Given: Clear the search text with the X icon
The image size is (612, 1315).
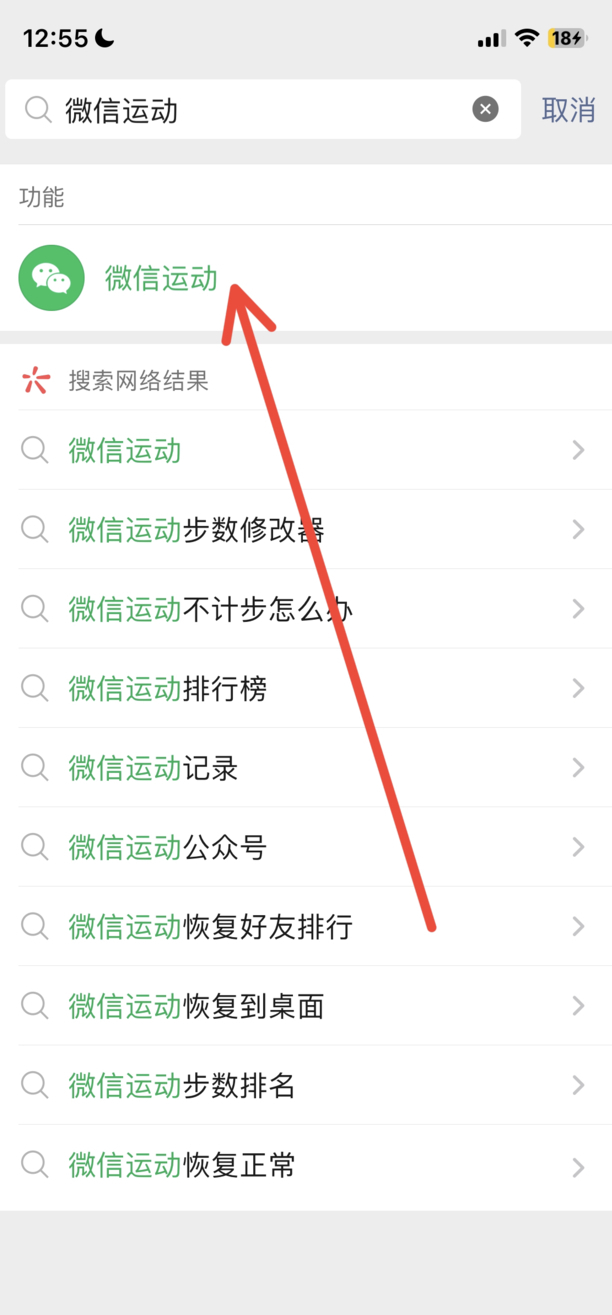Looking at the screenshot, I should click(485, 110).
